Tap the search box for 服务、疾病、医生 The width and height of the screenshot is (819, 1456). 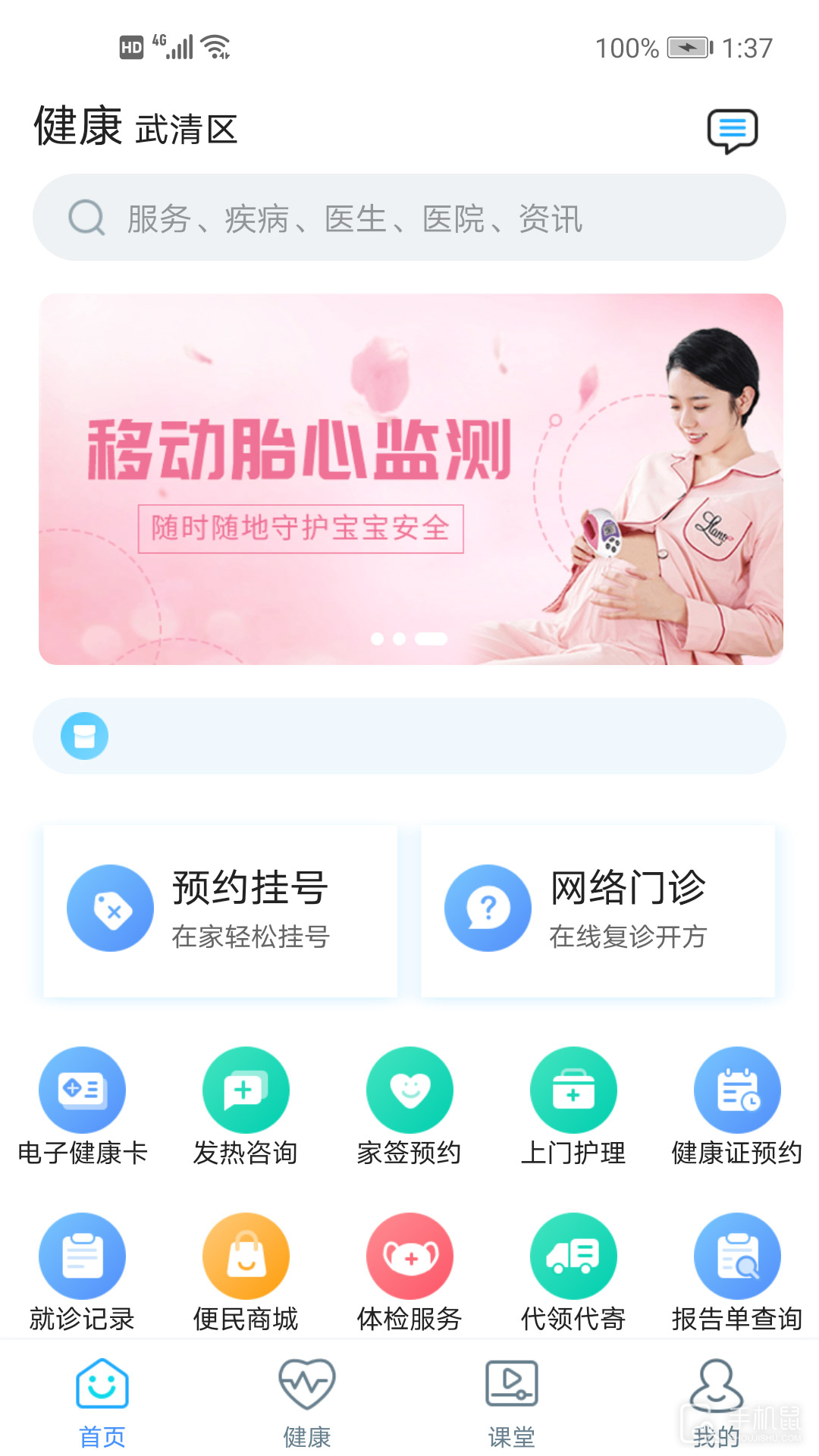tap(409, 218)
